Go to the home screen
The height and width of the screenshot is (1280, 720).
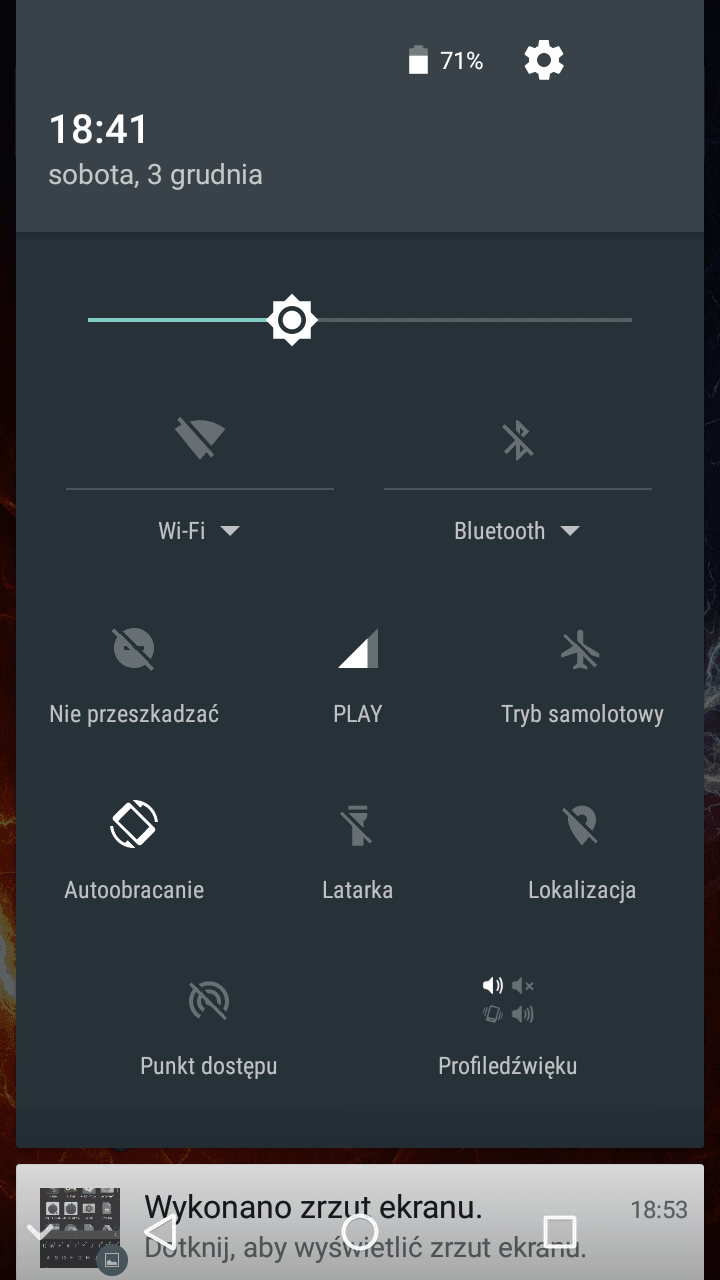coord(360,1230)
